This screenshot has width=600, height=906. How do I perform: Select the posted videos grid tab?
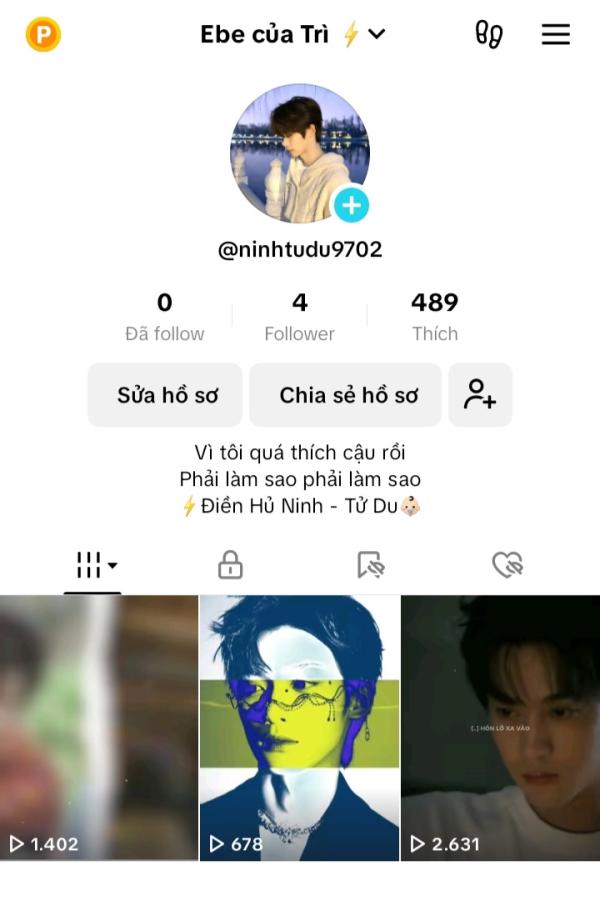click(x=94, y=566)
